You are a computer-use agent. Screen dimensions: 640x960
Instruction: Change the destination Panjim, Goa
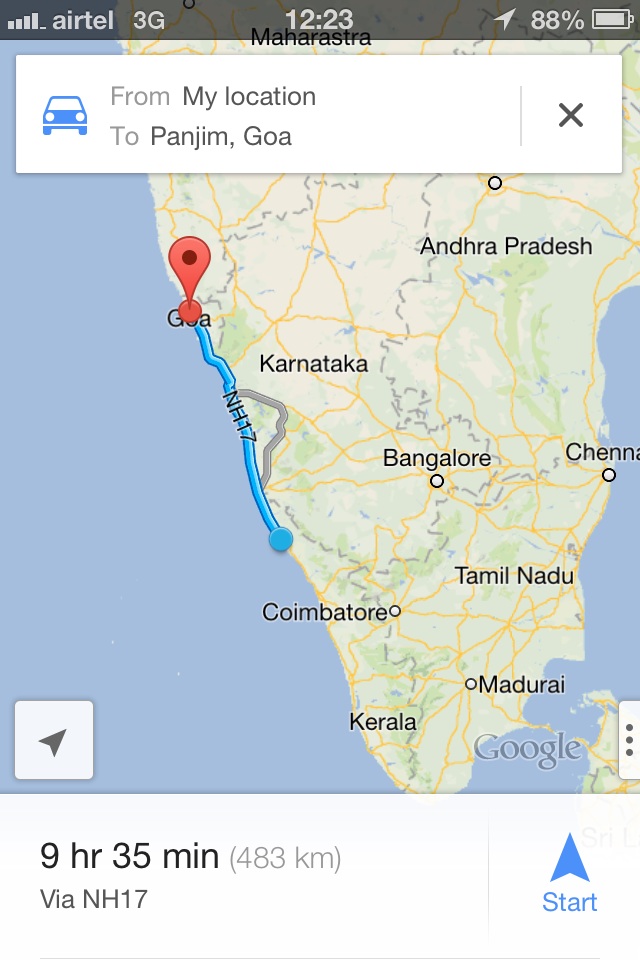click(220, 136)
